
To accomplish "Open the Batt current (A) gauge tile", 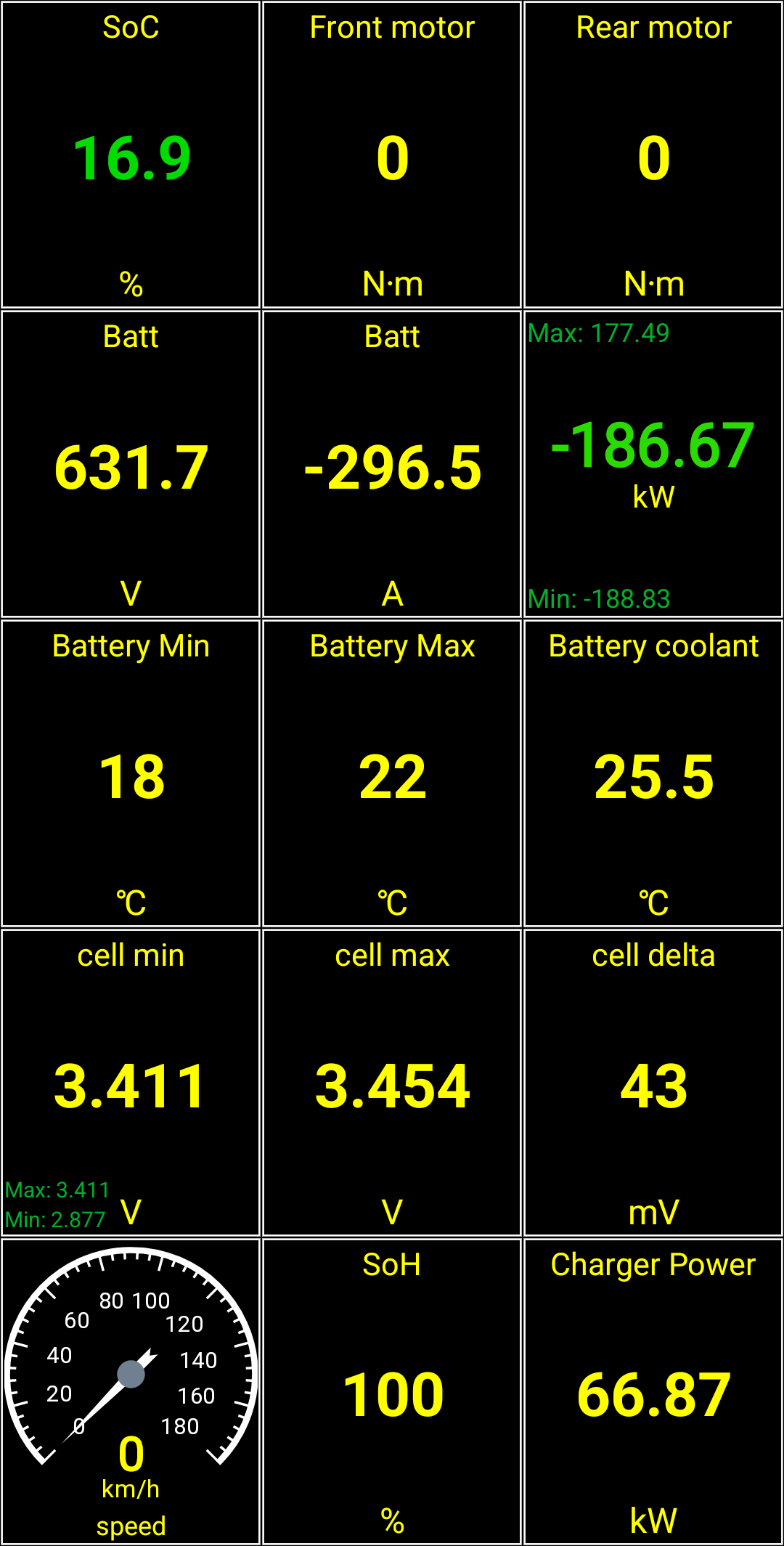I will 392,465.
